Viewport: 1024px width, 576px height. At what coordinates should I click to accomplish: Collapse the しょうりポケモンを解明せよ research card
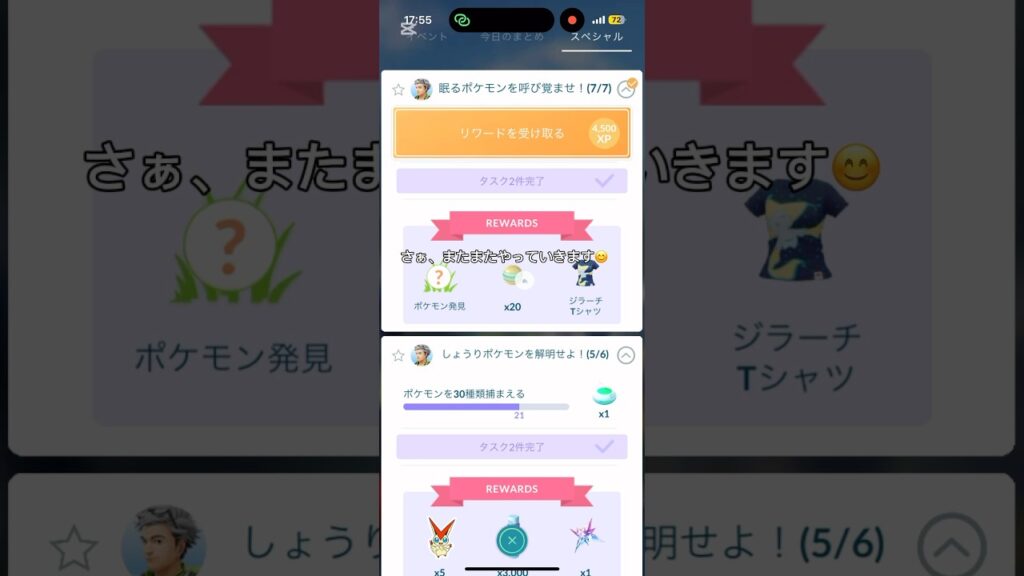626,354
